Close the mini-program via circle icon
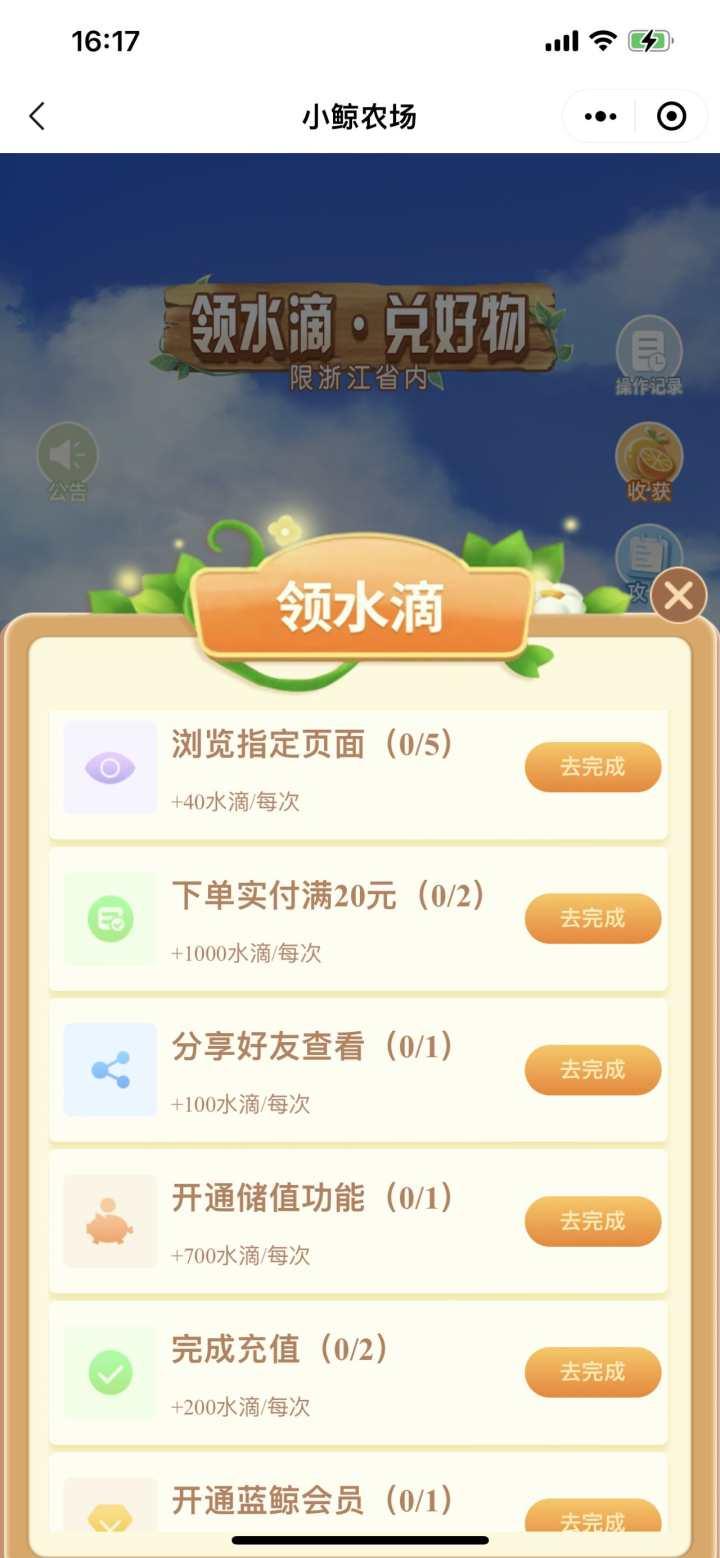Screen dimensions: 720x1558 [x=671, y=117]
